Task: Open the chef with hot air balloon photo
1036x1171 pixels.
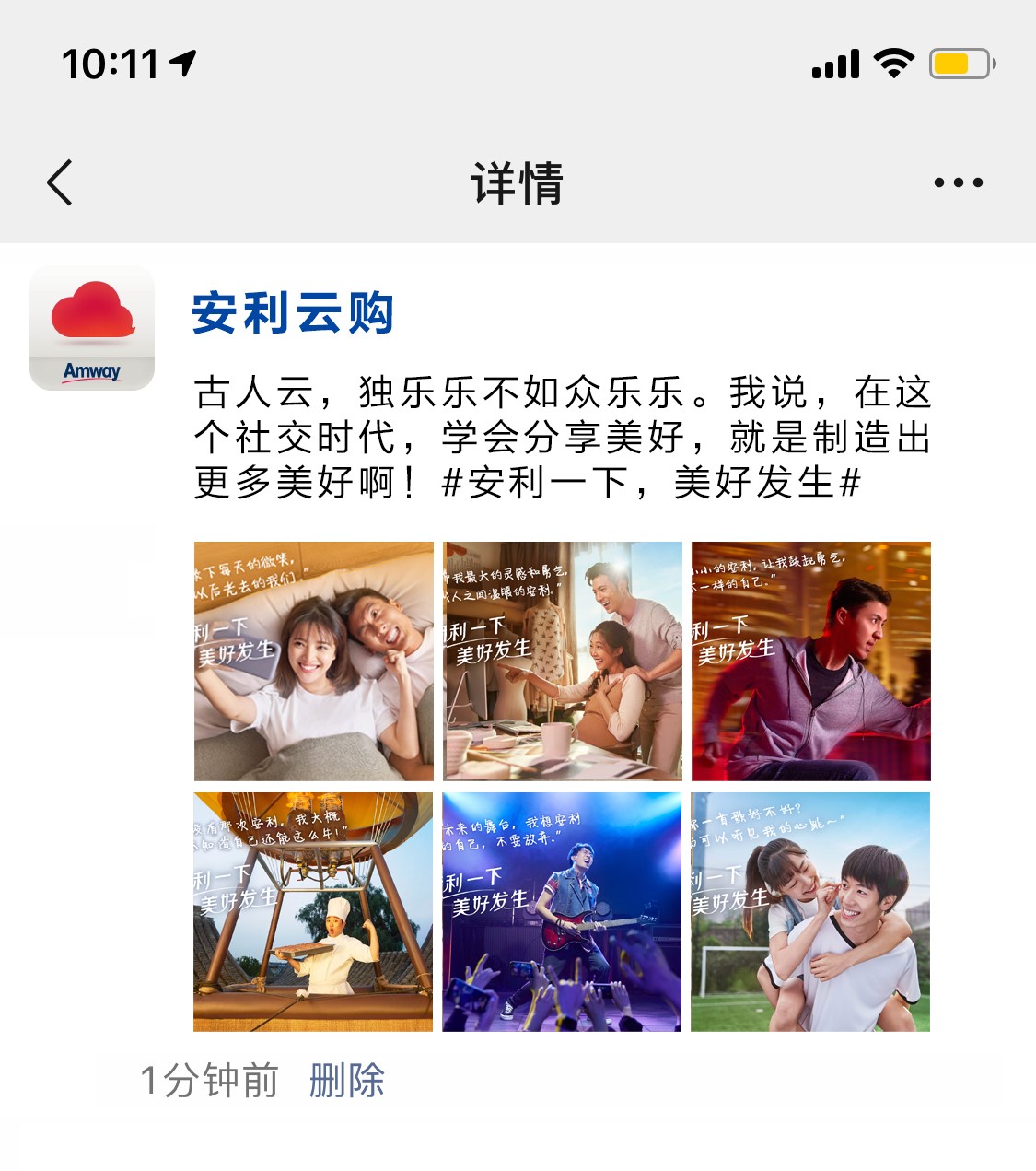Action: 313,911
